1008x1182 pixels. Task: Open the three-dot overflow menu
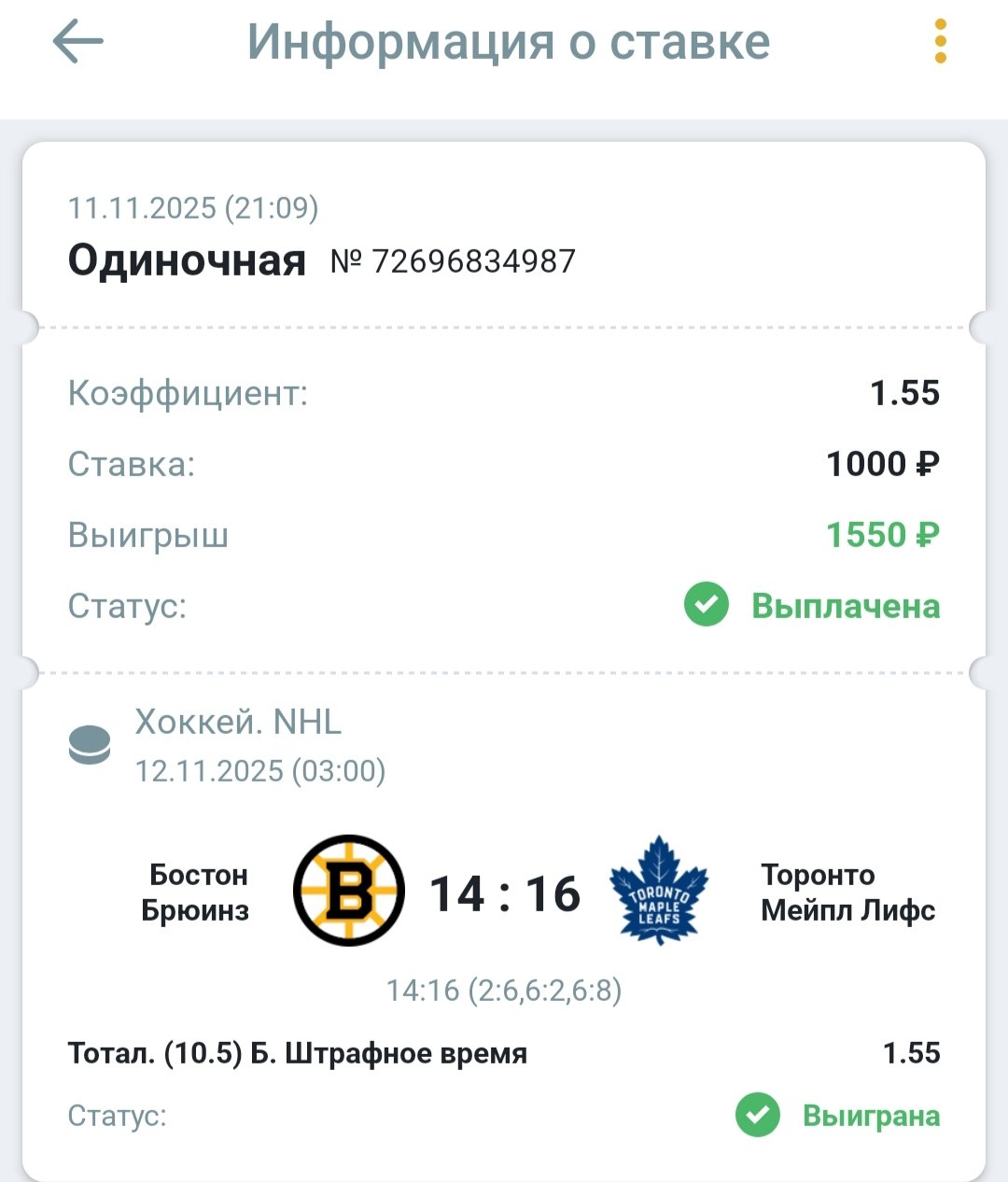940,42
